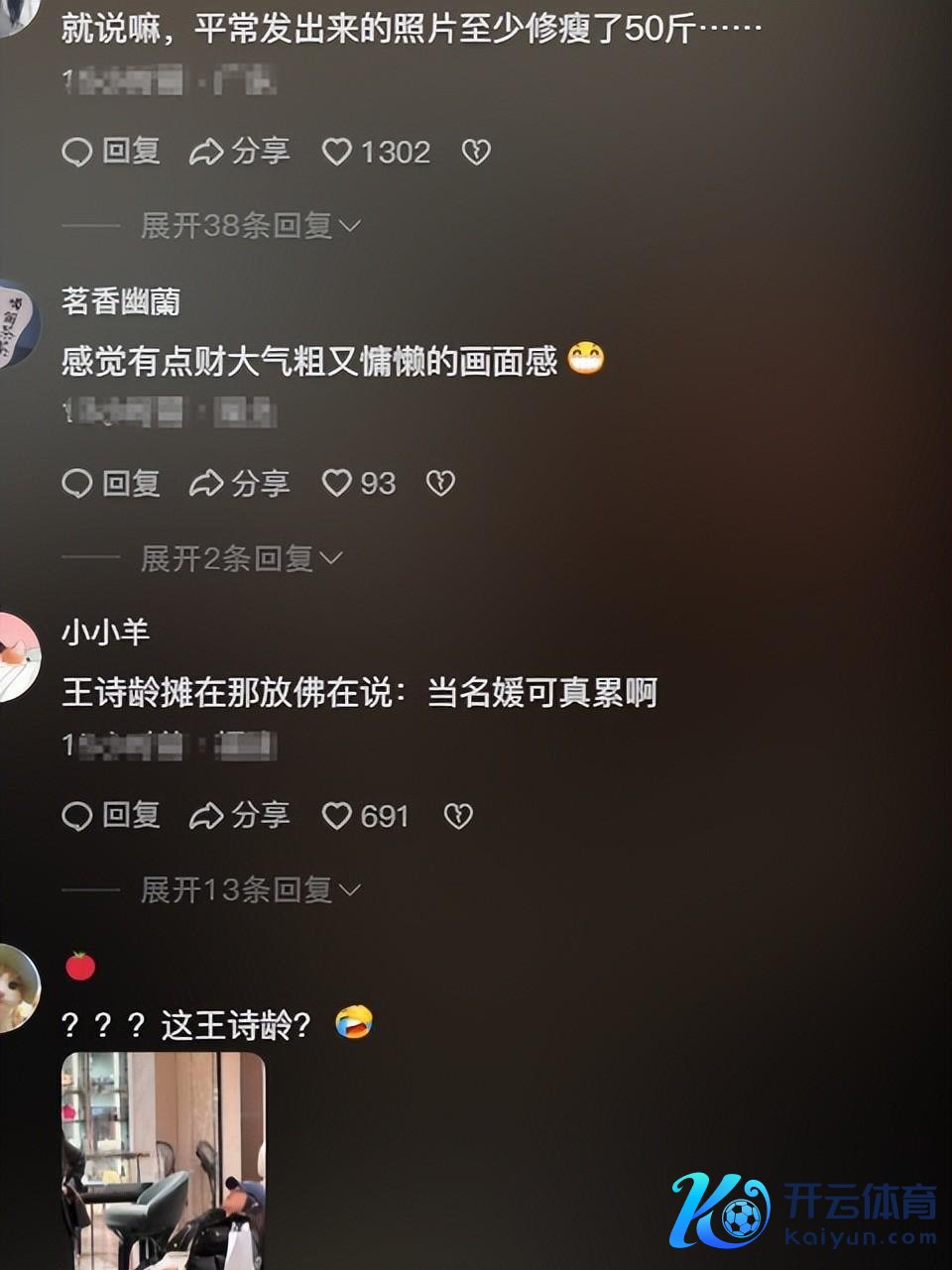
Task: Like 小小羊's comment
Action: 337,816
